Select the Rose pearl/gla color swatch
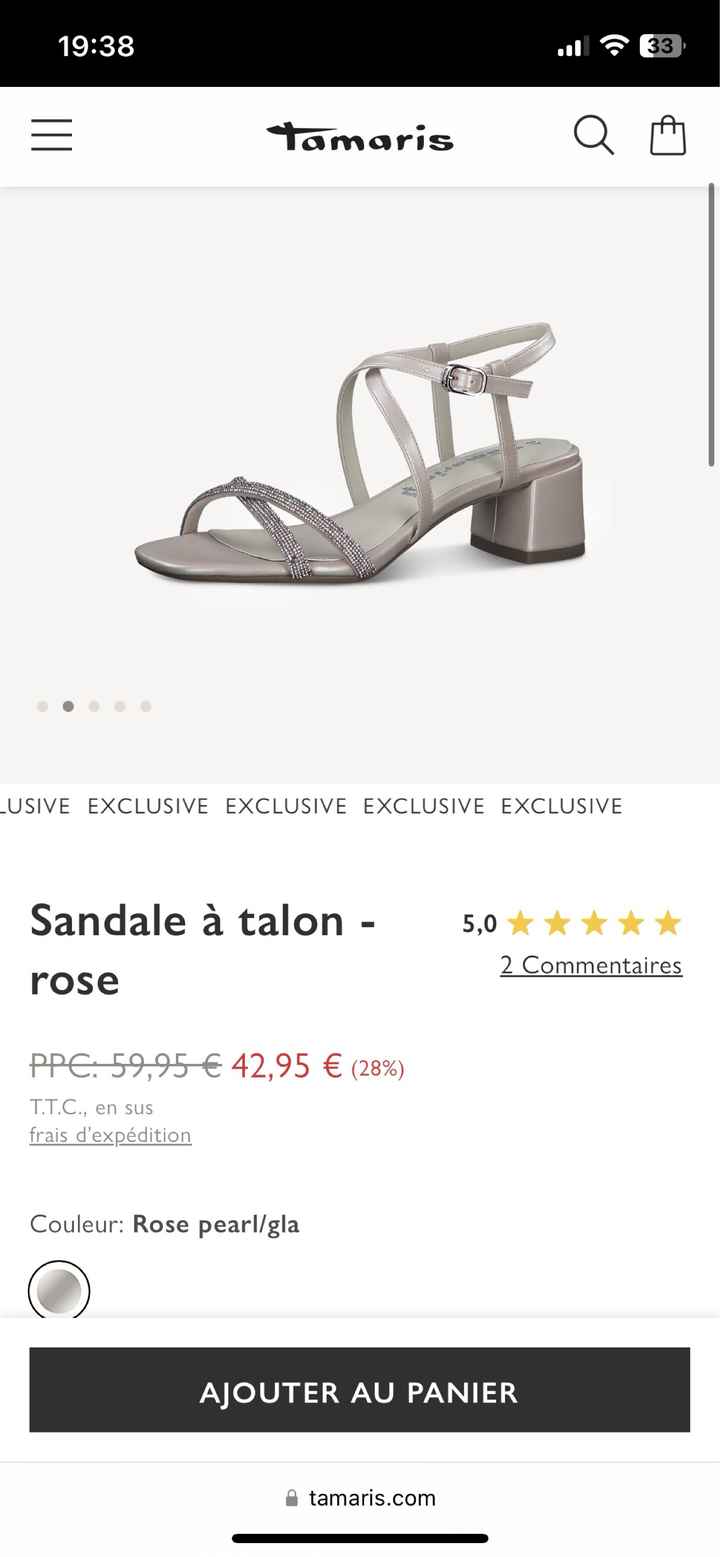 pos(59,1291)
